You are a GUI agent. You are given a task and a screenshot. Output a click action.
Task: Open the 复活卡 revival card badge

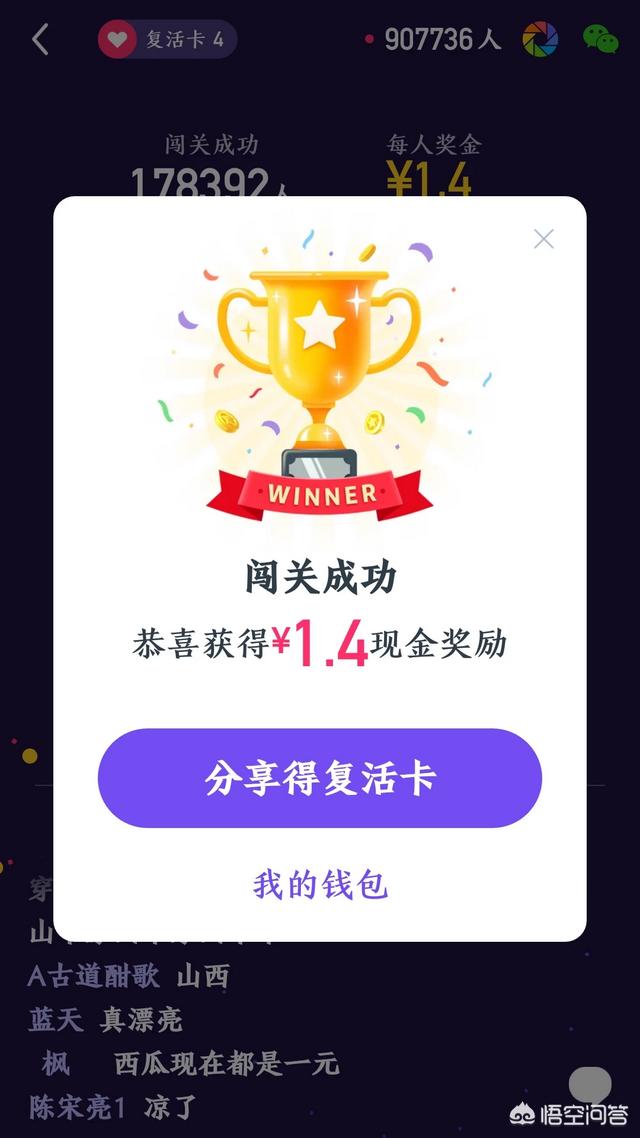(x=167, y=40)
